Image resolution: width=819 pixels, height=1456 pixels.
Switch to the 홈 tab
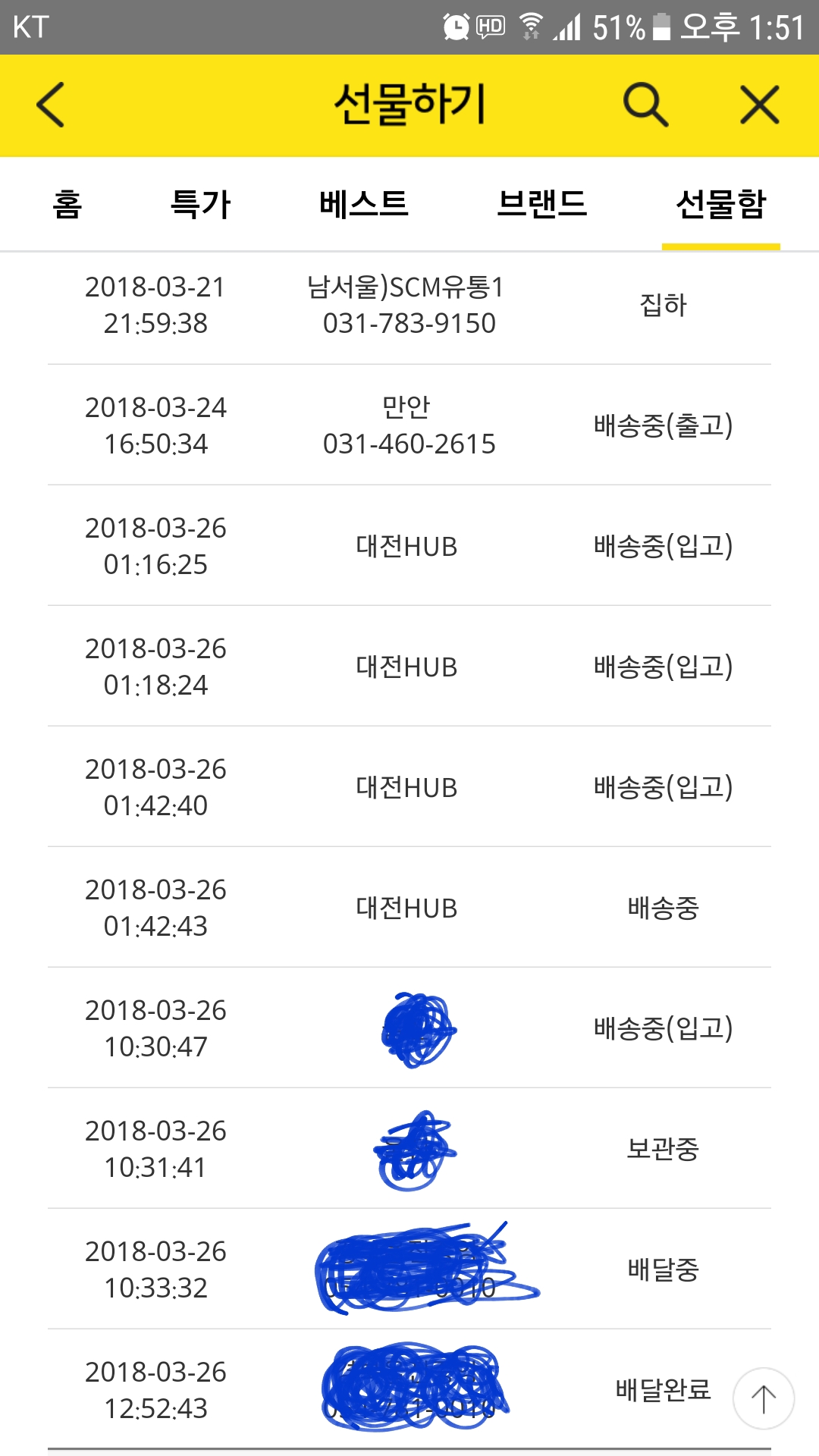coord(67,204)
